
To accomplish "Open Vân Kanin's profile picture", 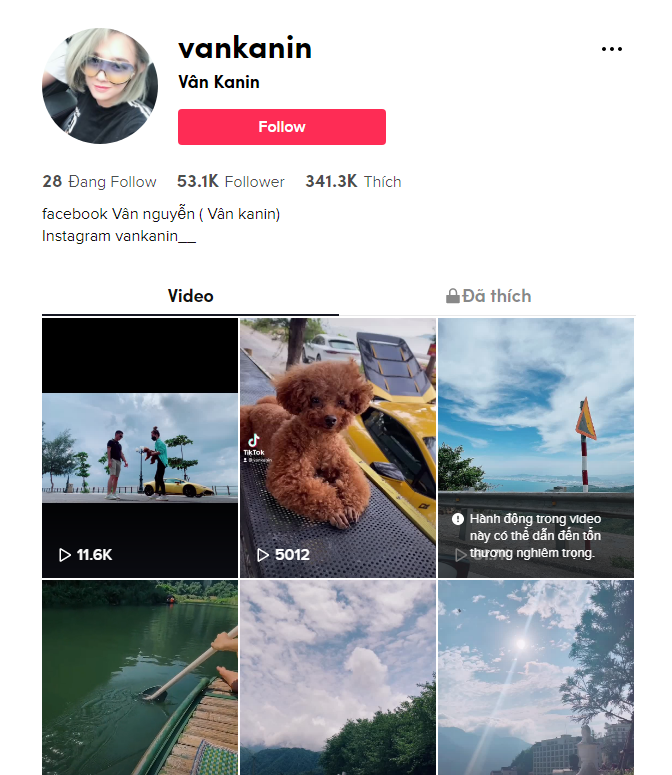I will click(x=99, y=86).
